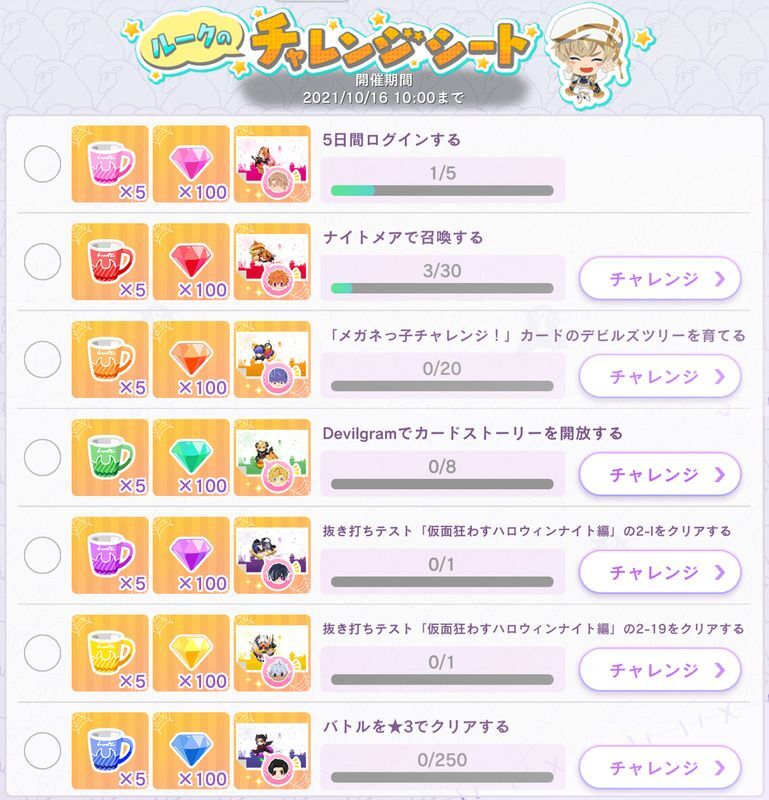Go to the 抜き打ちテスト 2-1 クリア challenge

coord(660,571)
